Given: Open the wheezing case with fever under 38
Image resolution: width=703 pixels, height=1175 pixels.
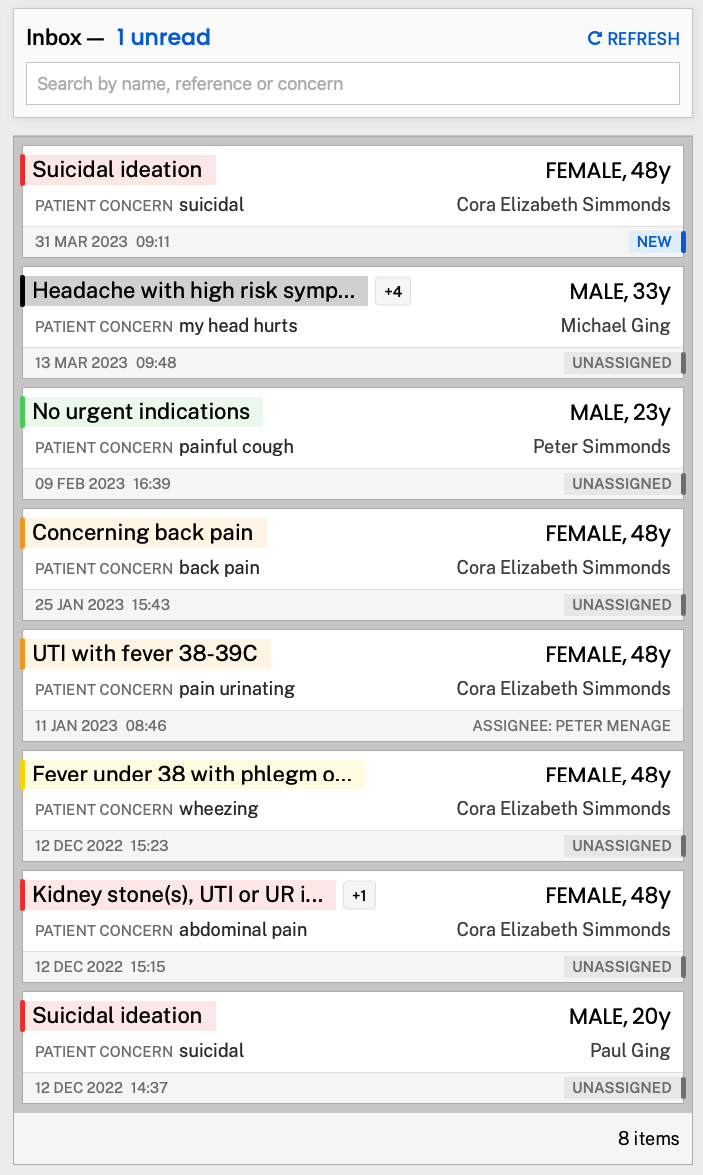Looking at the screenshot, I should pos(352,805).
